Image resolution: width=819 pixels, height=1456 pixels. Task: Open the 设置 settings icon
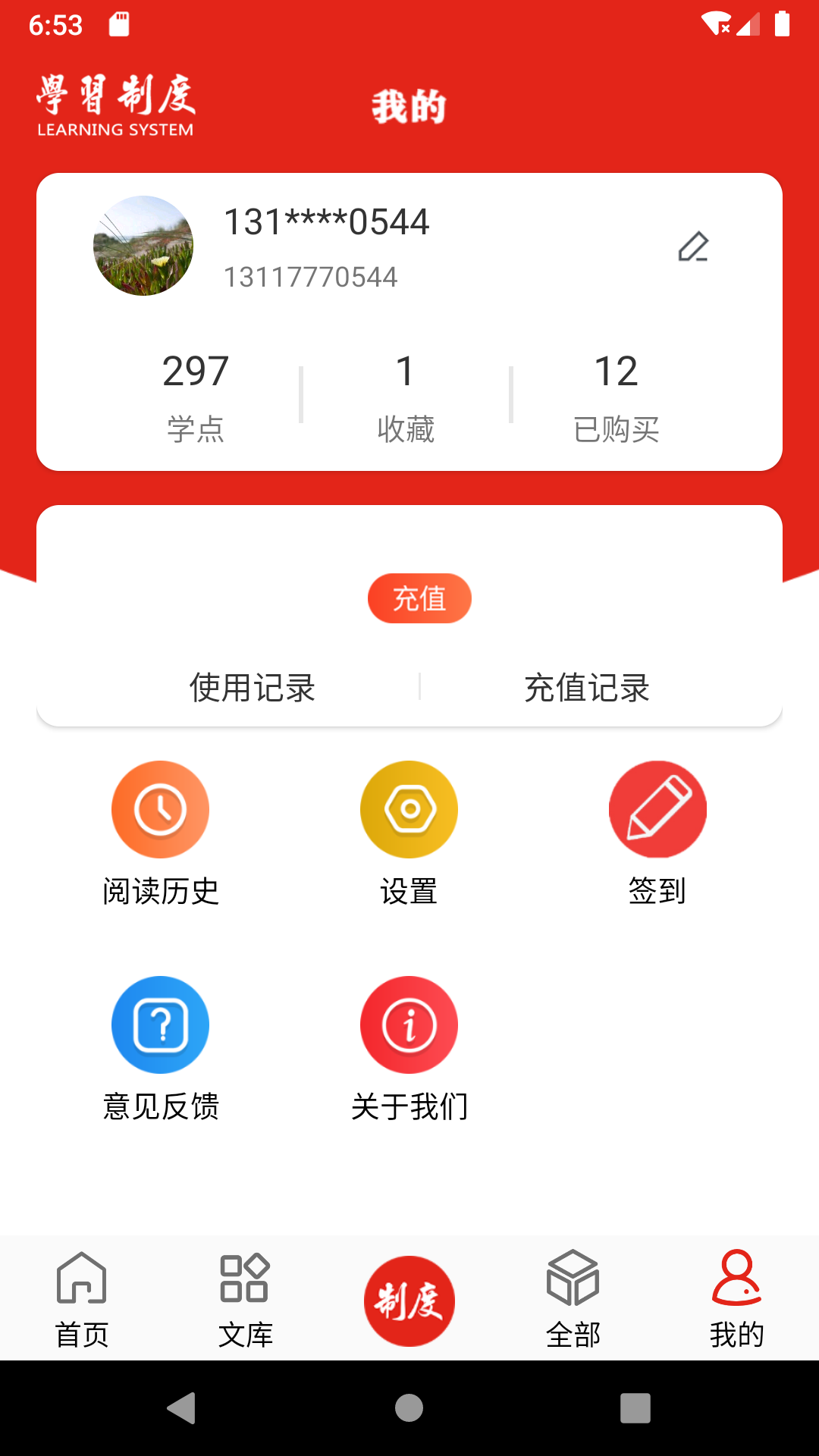click(x=409, y=809)
